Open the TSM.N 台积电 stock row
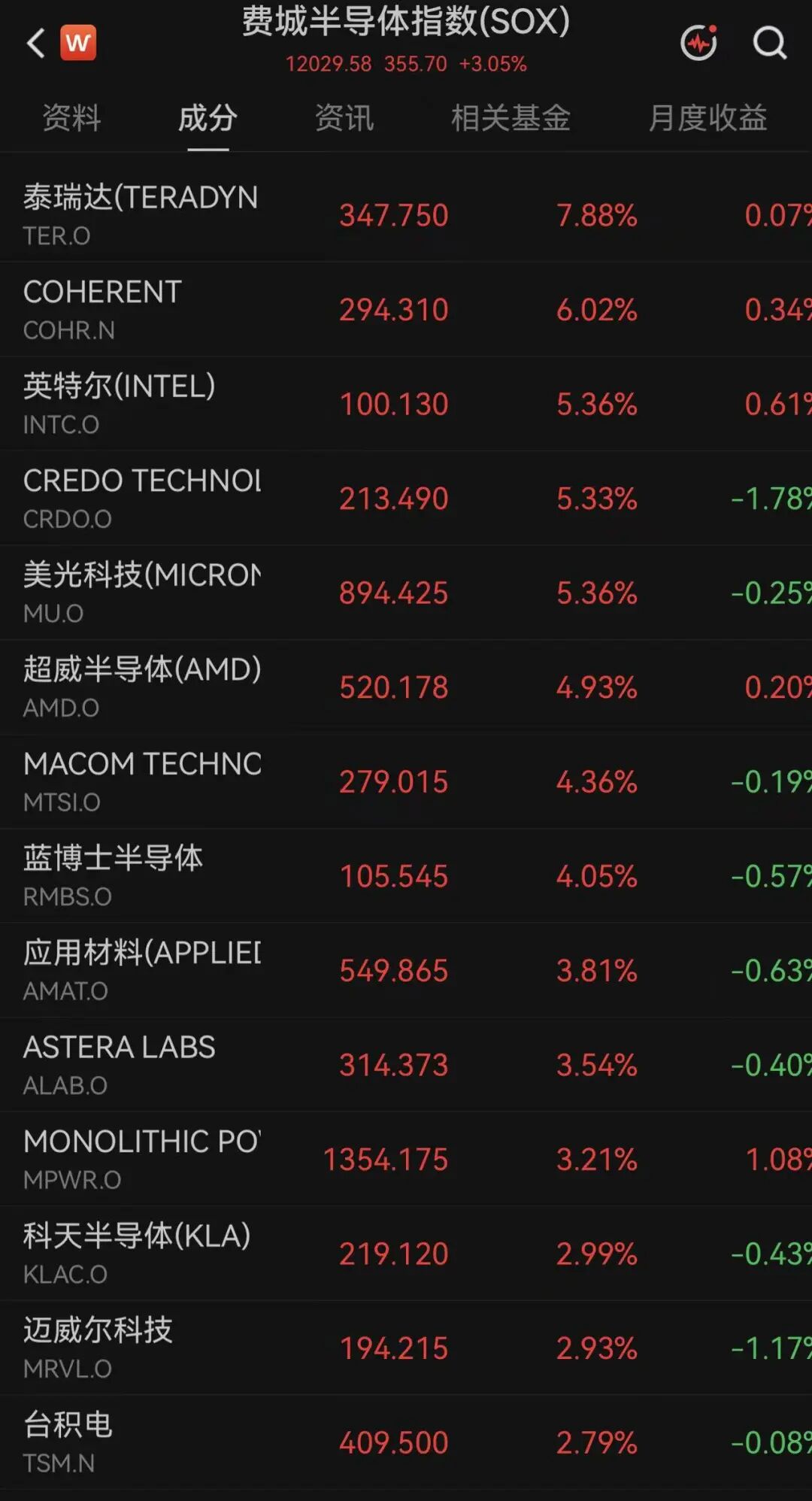Screen dimensions: 812x1501 pos(406,1442)
